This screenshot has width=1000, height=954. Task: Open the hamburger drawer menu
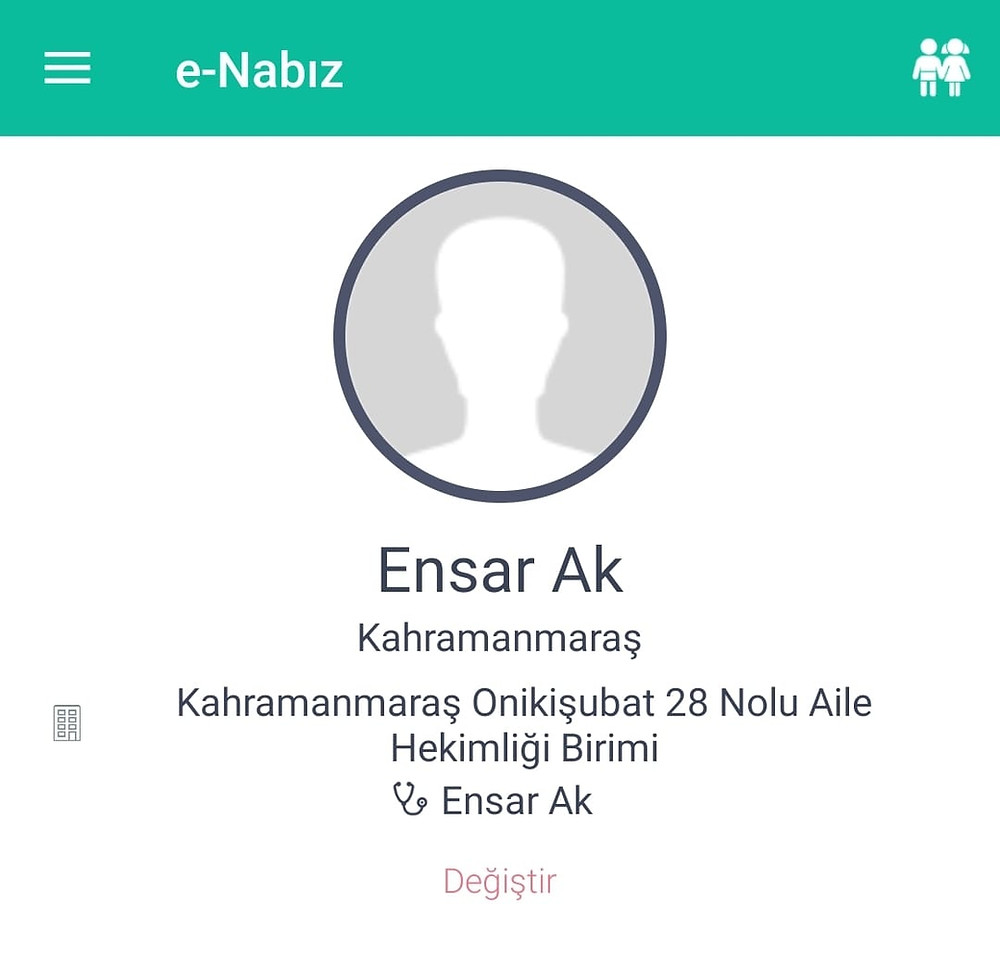67,68
